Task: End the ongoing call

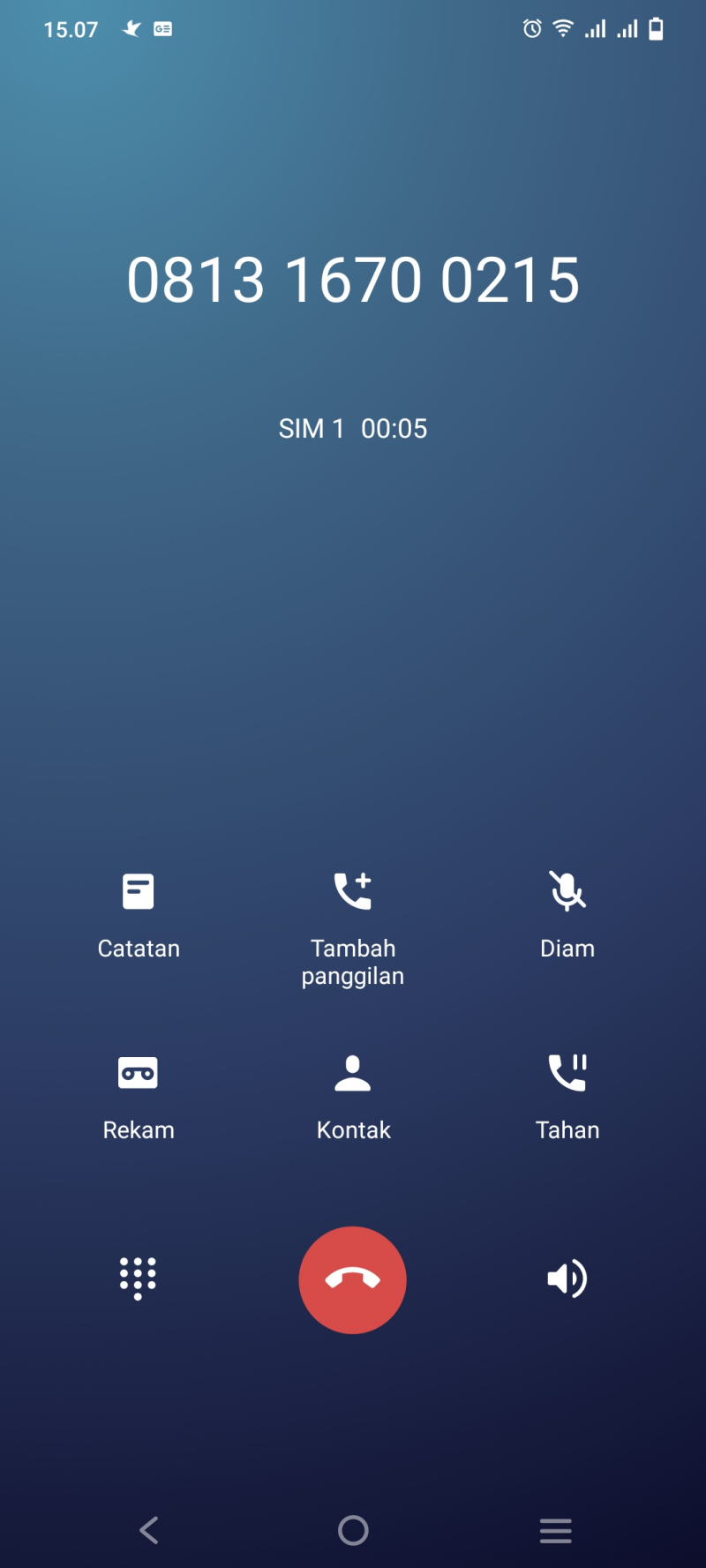Action: (x=352, y=1279)
